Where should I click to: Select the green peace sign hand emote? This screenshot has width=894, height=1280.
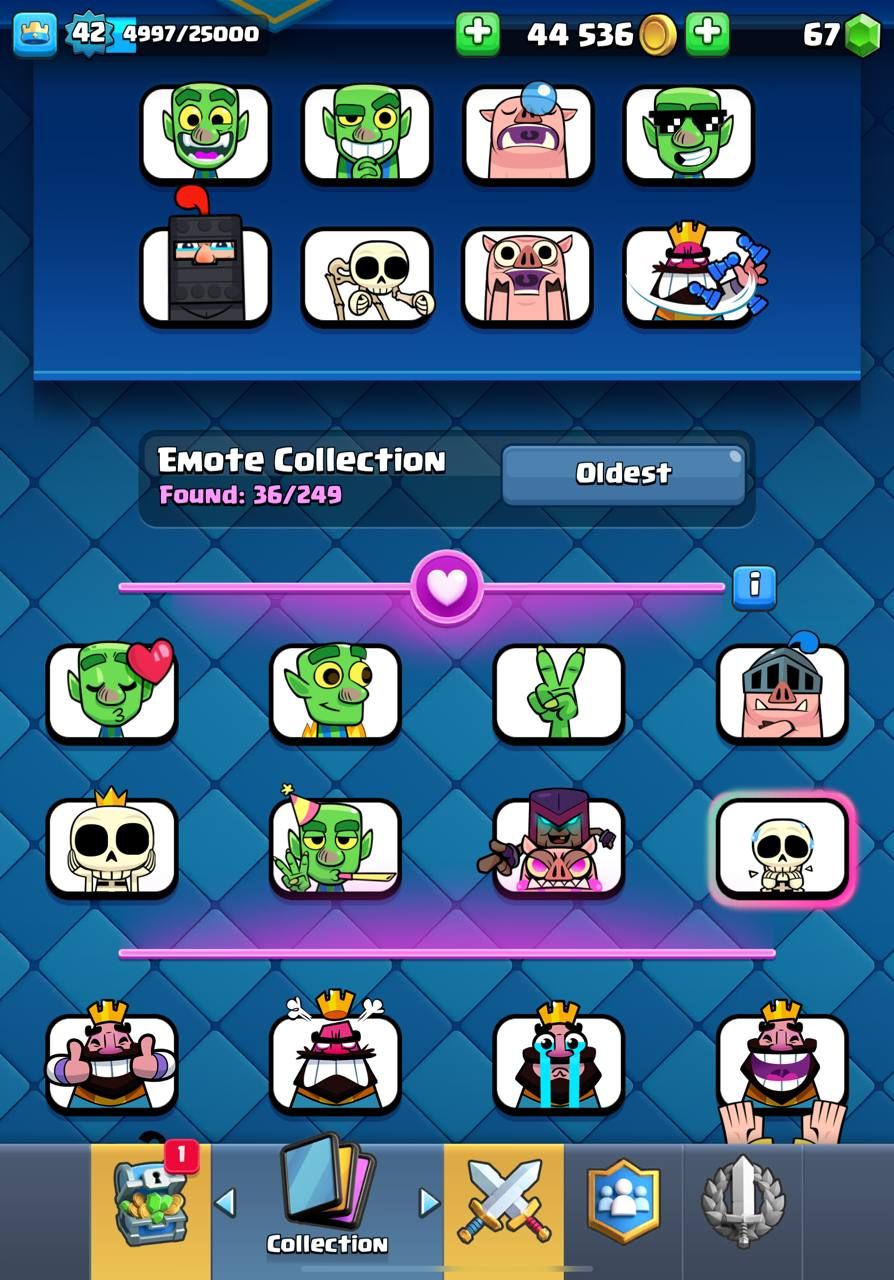point(558,692)
